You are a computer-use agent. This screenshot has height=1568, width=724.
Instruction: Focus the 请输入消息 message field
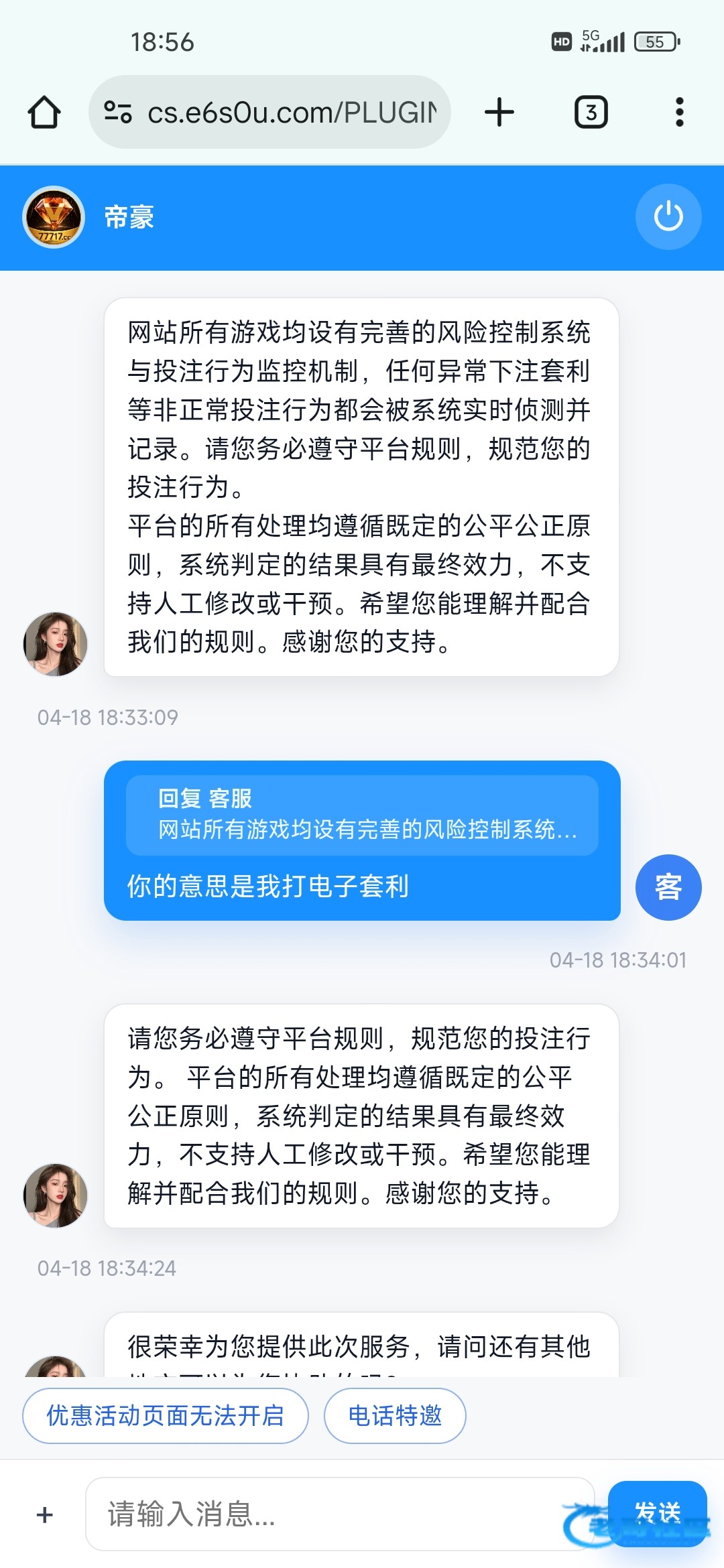[x=340, y=1514]
